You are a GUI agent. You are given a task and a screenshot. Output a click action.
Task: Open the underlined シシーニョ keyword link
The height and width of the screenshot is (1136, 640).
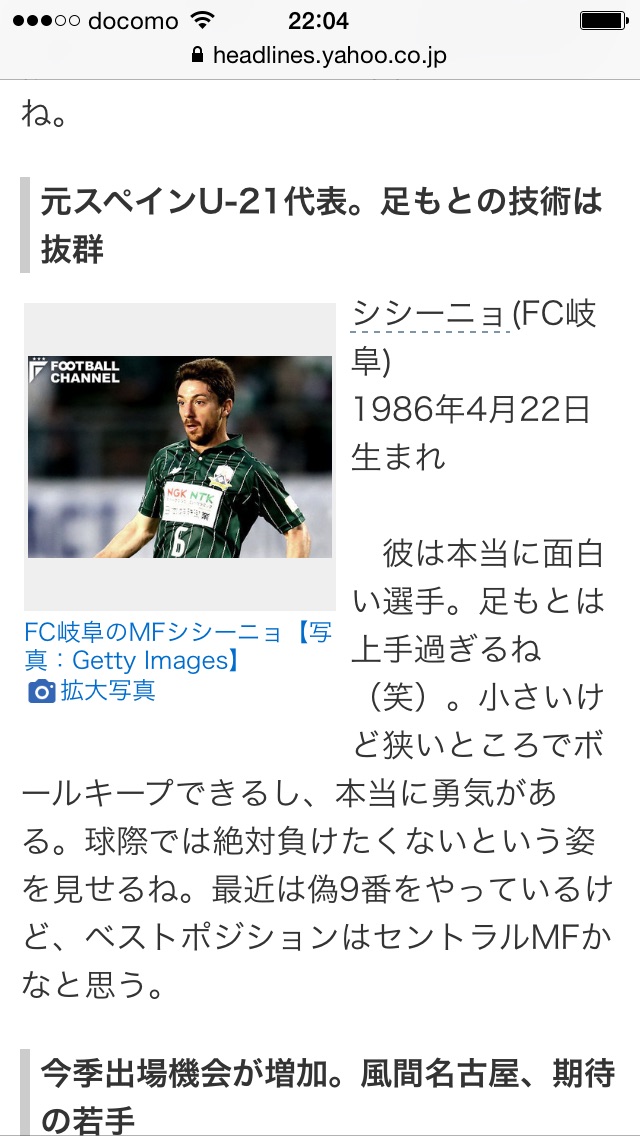[x=431, y=316]
